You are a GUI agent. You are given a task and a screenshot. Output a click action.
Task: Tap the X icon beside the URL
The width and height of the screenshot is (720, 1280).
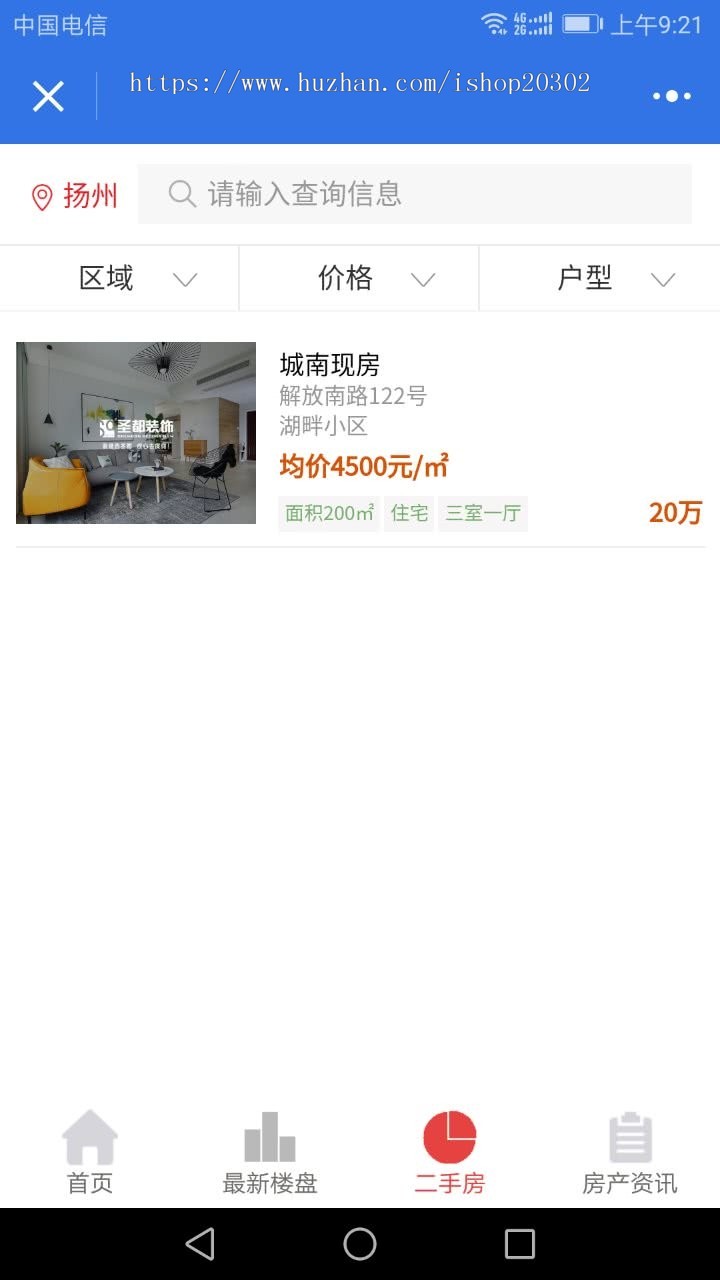pos(48,95)
